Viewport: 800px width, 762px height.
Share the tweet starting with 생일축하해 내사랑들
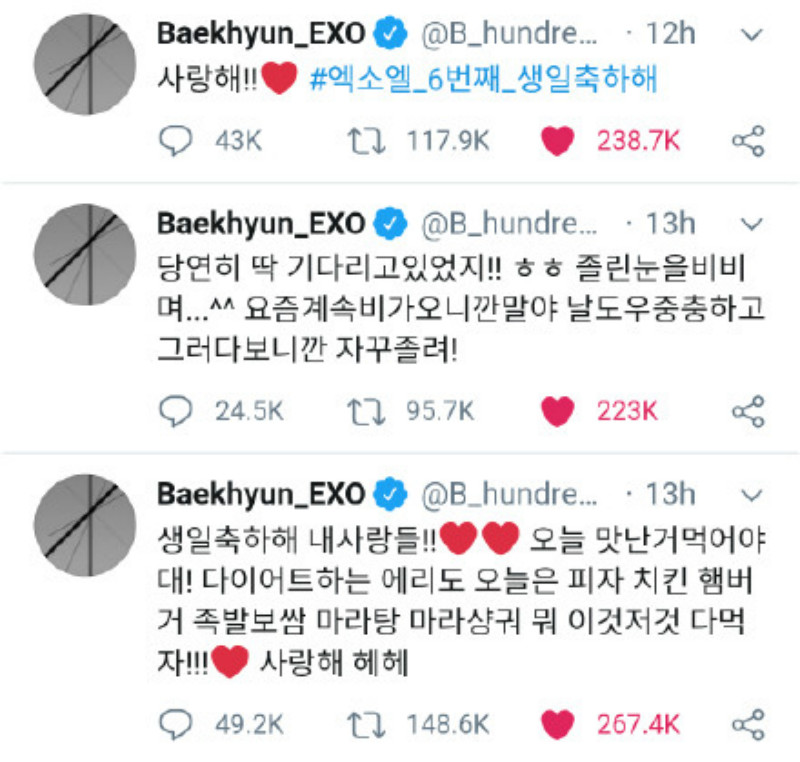[x=748, y=724]
